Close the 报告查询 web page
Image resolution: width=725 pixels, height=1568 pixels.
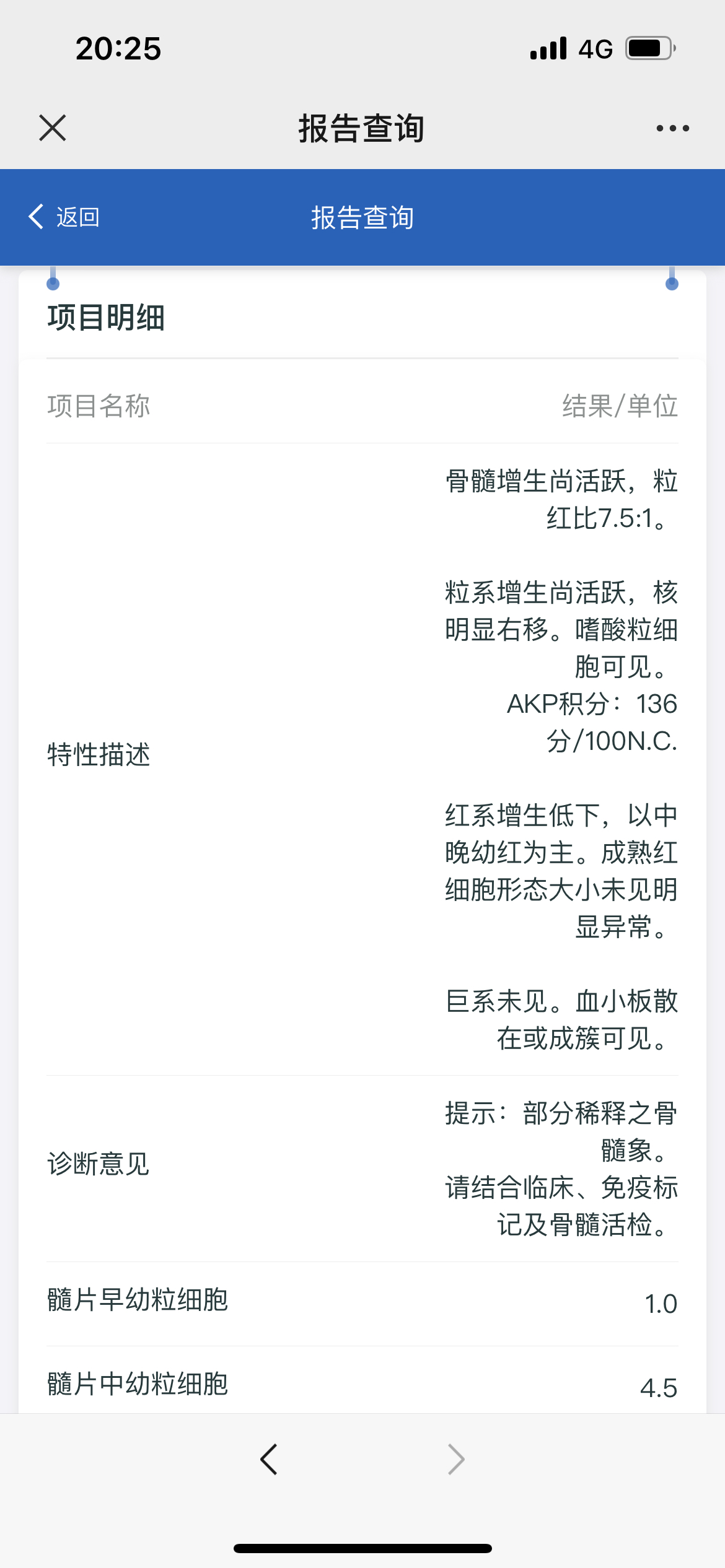click(53, 128)
